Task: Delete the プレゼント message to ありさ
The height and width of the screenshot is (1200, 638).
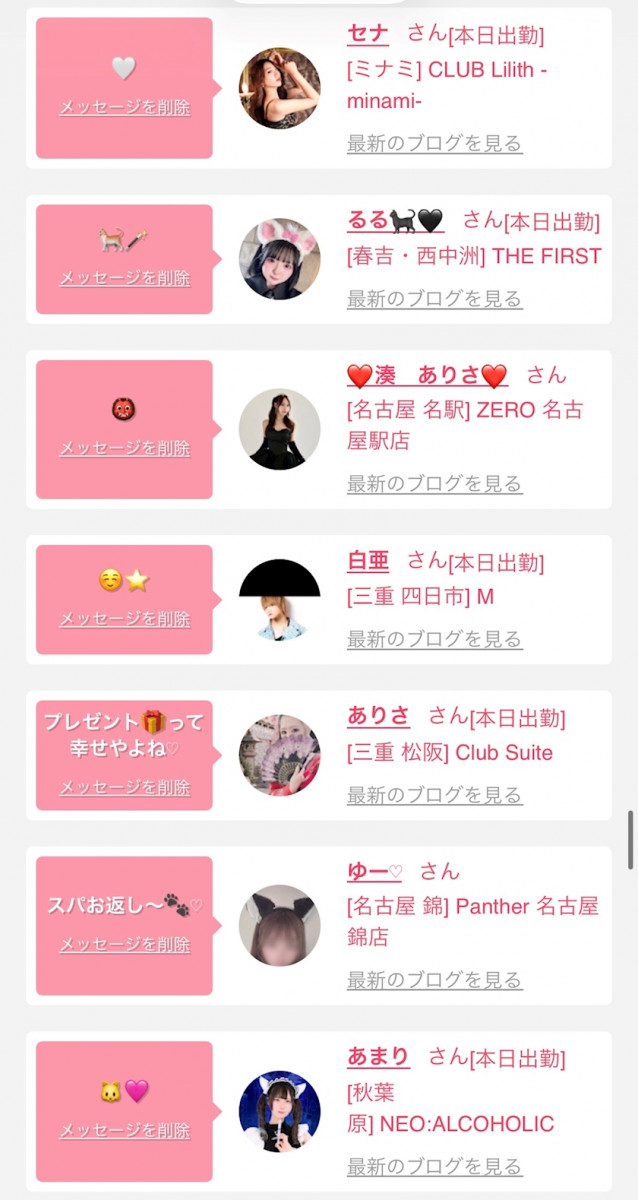Action: tap(124, 787)
